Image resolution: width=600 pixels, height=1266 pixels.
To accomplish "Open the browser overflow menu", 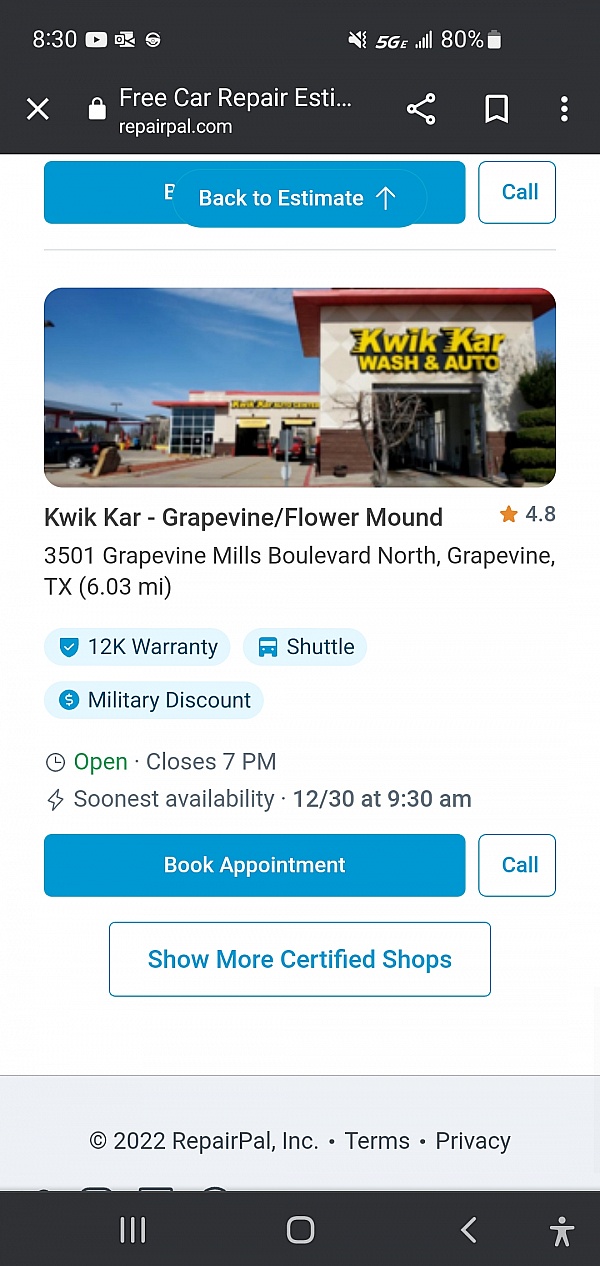I will [x=564, y=109].
